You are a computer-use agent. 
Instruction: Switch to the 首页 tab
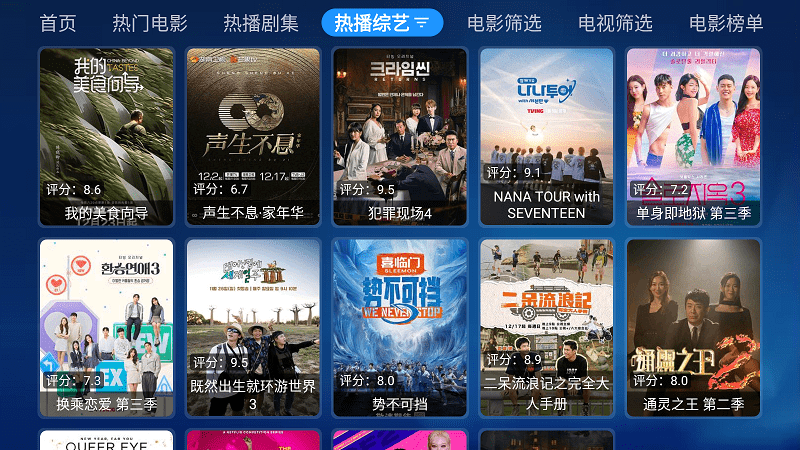(x=58, y=23)
